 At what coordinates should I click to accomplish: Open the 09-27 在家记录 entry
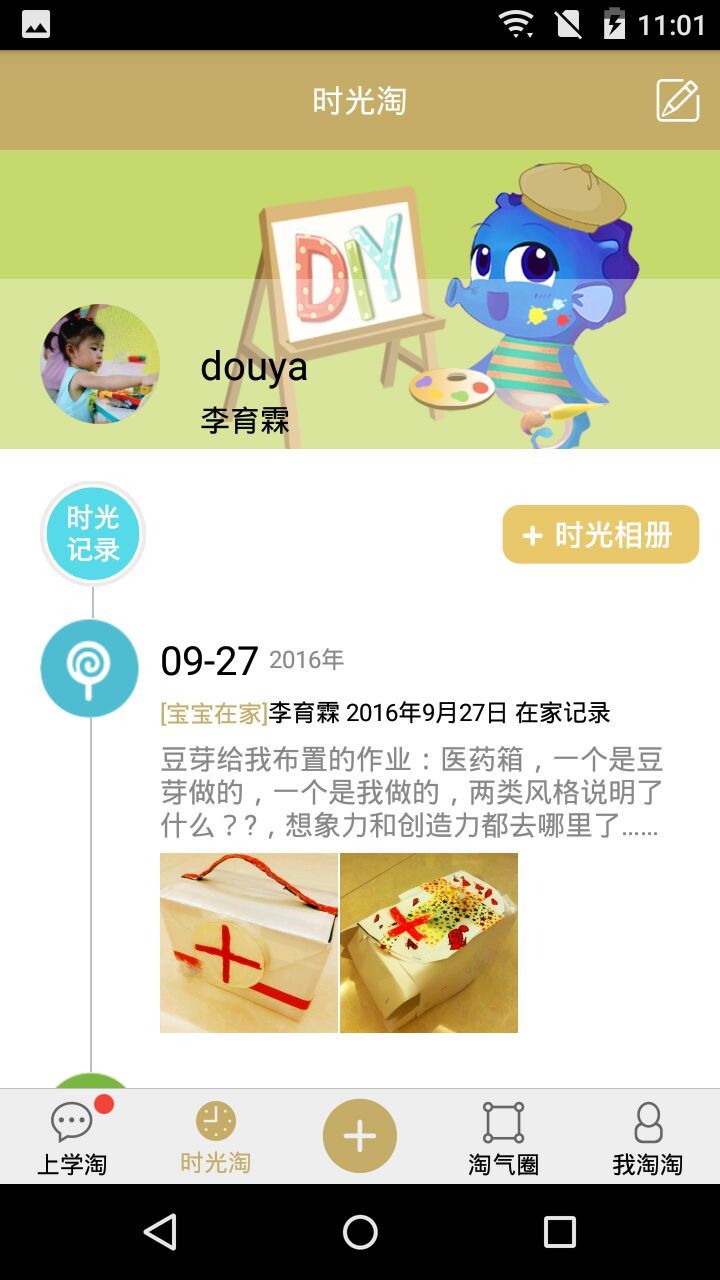click(x=410, y=713)
